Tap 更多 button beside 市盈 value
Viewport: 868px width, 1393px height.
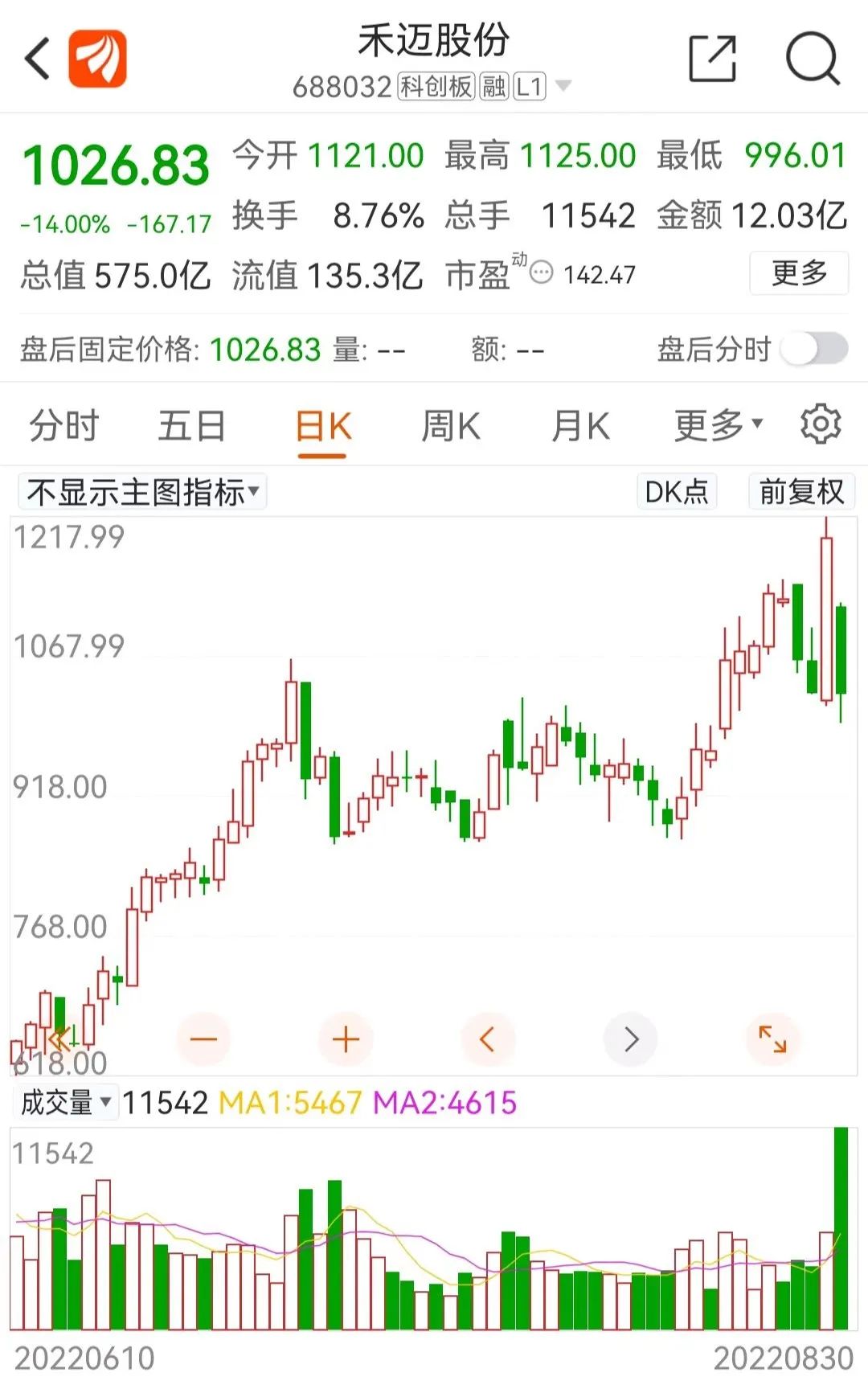point(799,273)
